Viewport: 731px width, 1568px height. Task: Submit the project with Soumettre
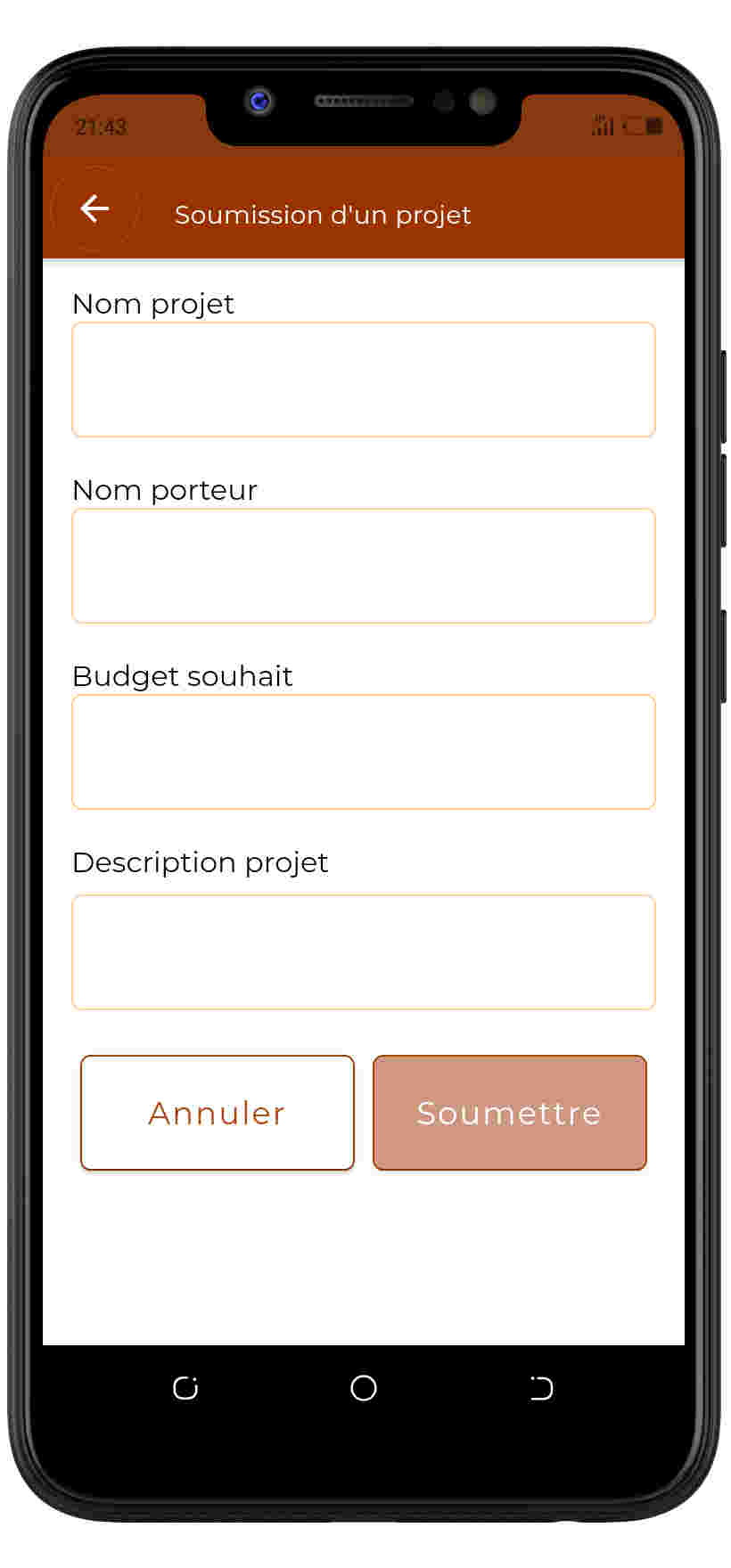[x=509, y=1113]
